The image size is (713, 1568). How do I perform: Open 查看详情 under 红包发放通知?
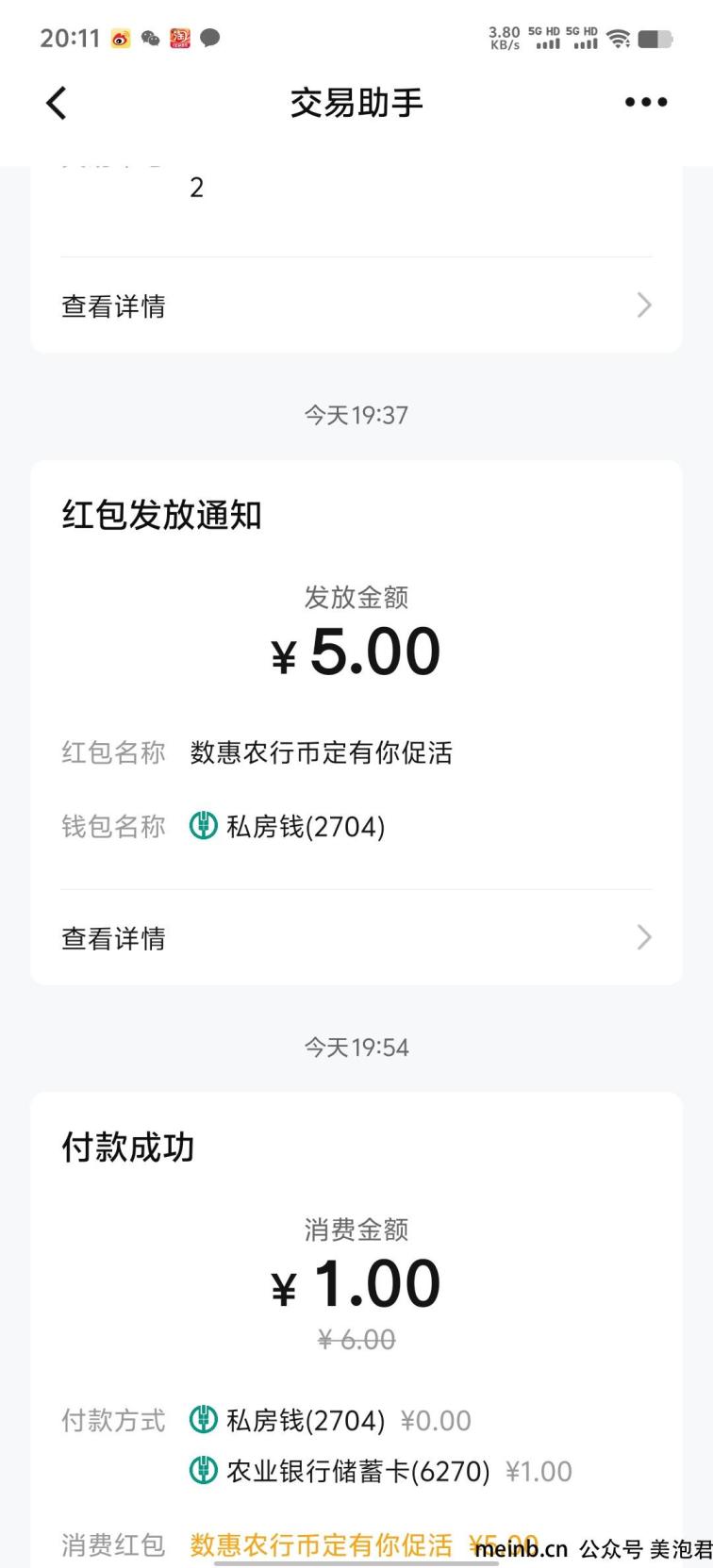356,937
